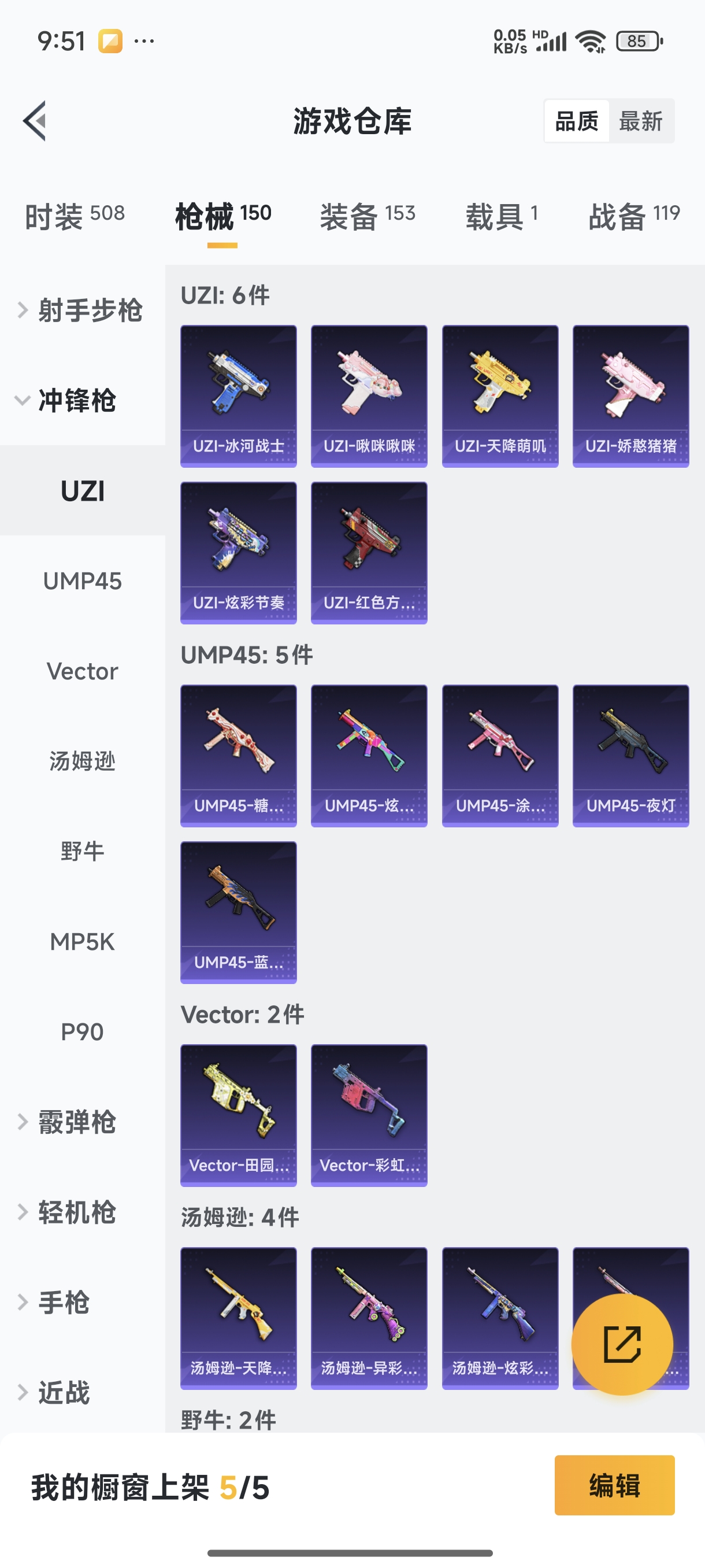Open the UZI-冰河战士 skin
The width and height of the screenshot is (705, 1568).
coord(239,396)
